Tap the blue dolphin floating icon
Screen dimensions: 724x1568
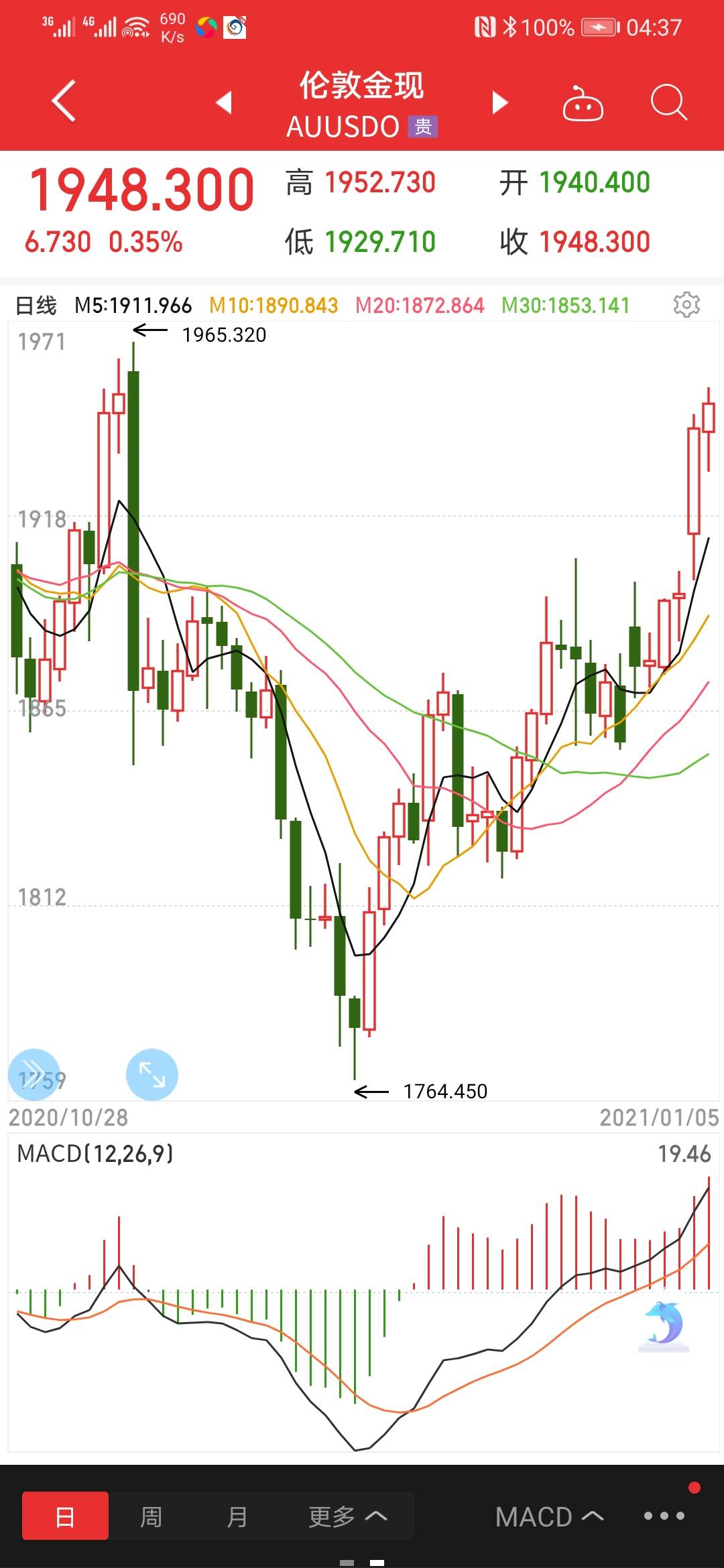point(664,1325)
